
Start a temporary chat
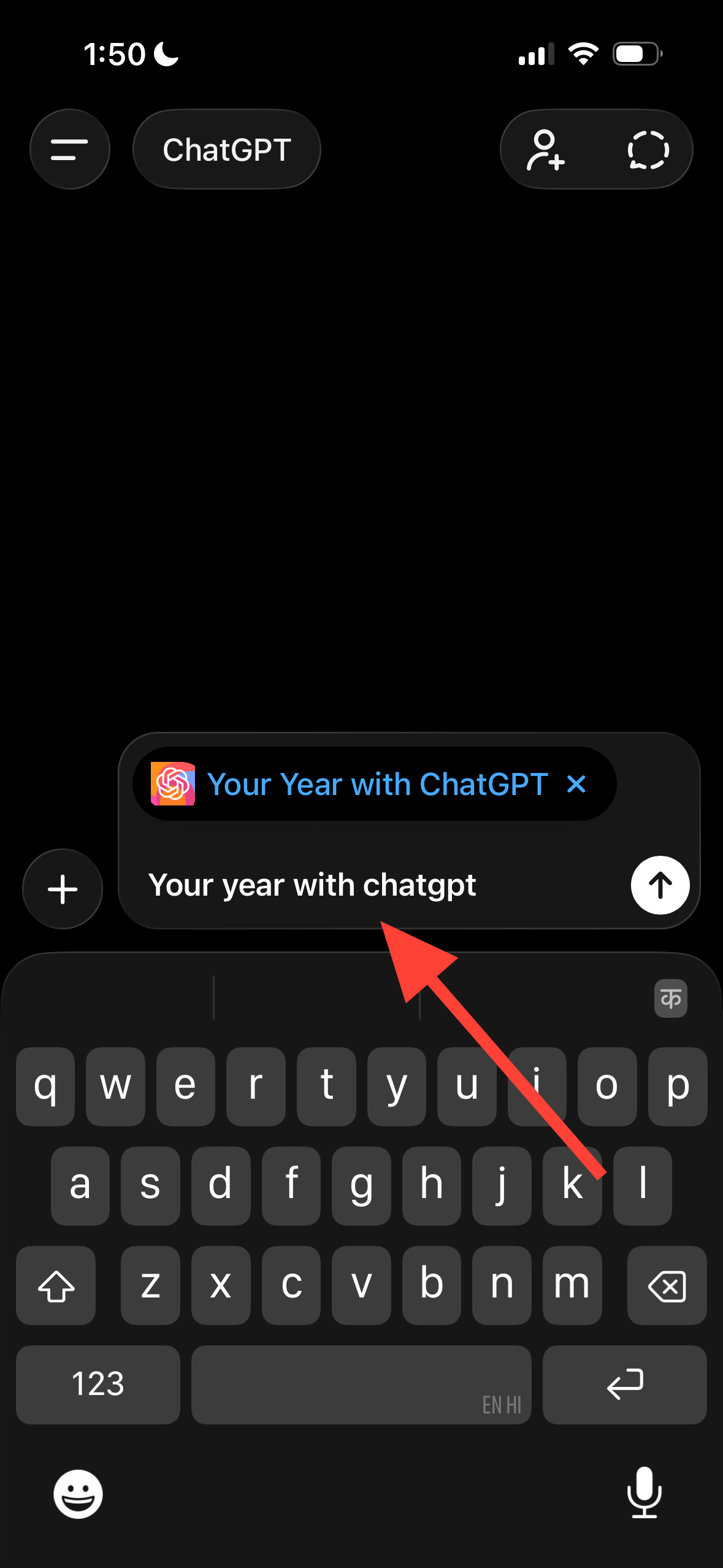point(648,149)
